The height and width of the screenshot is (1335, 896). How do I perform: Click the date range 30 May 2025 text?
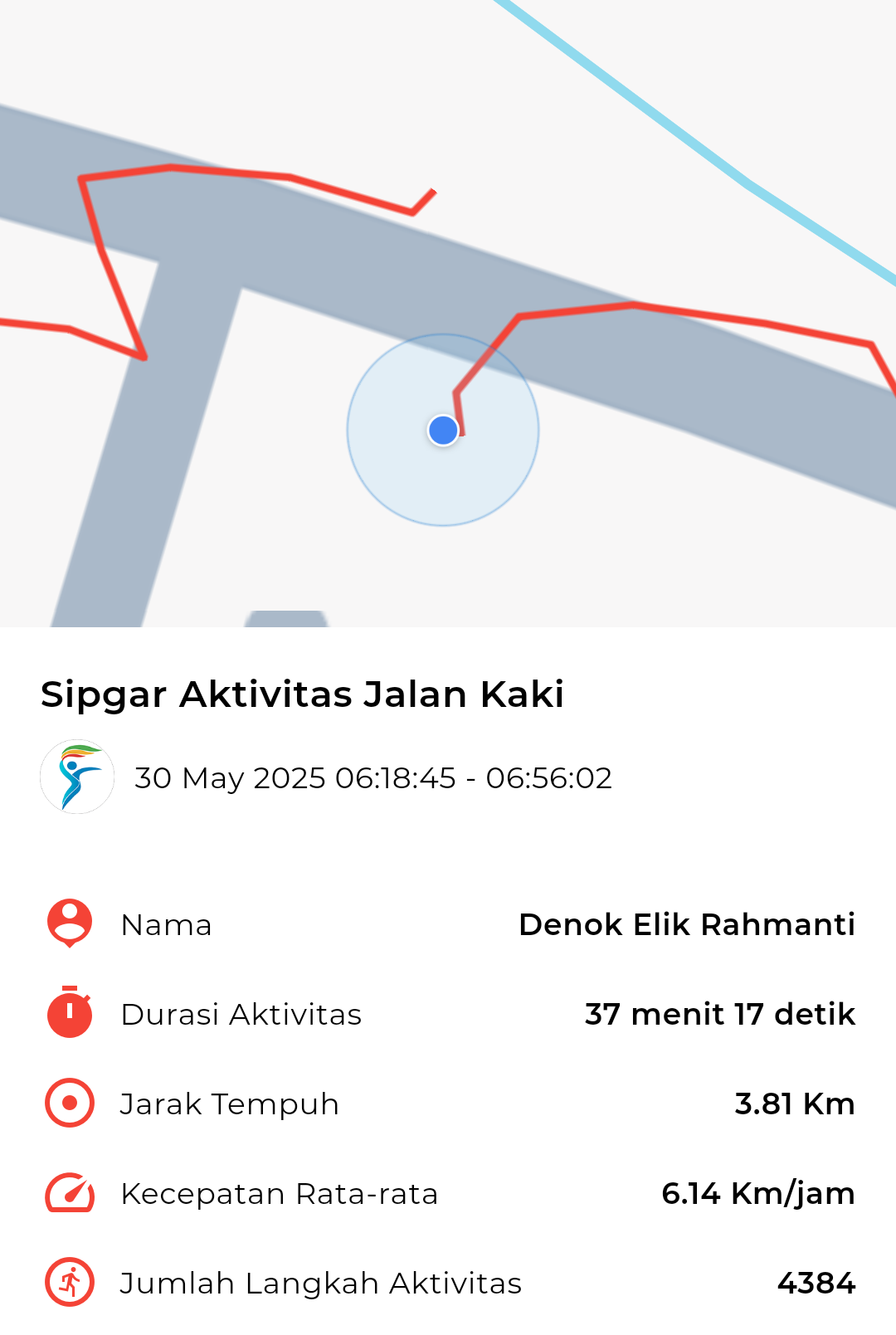coord(373,777)
